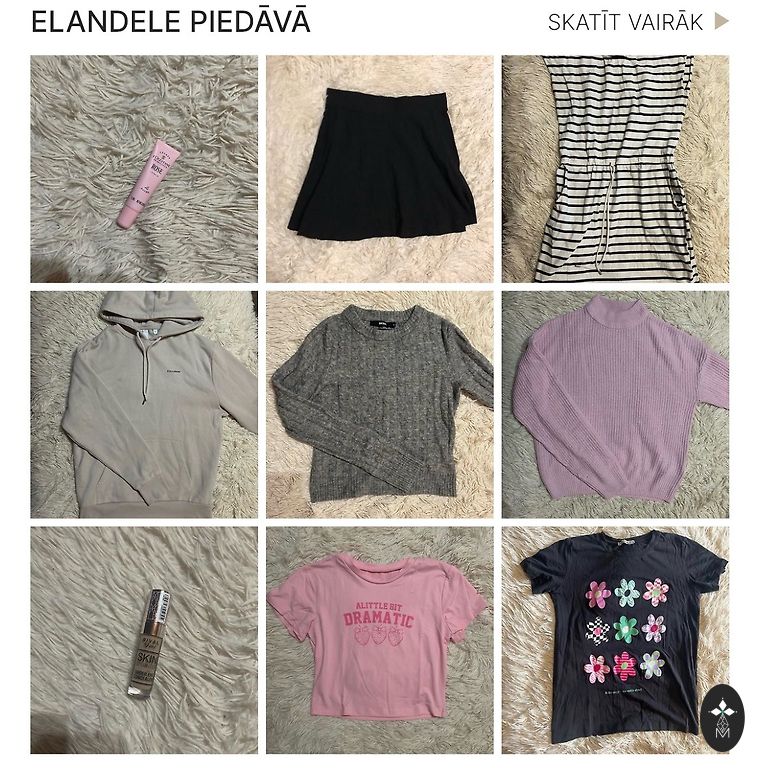The width and height of the screenshot is (761, 768).
Task: Select the beige hoodie item
Action: (144, 404)
